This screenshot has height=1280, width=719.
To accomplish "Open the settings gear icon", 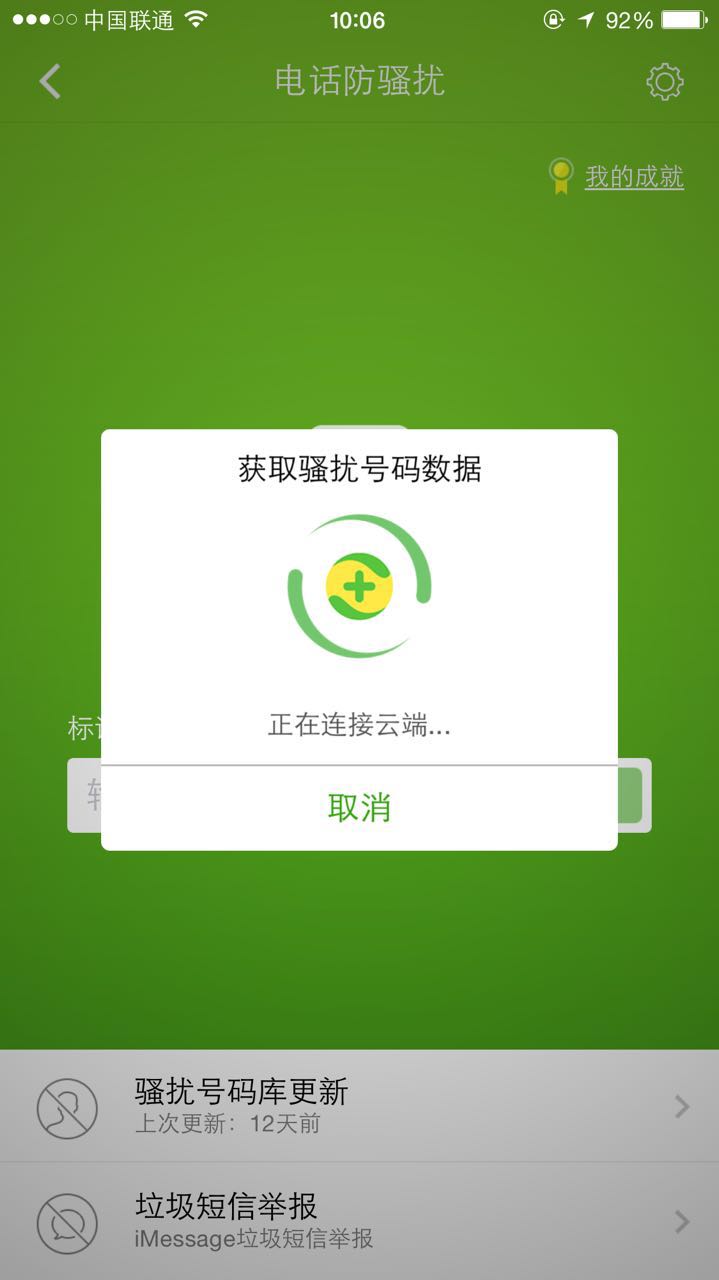I will pyautogui.click(x=665, y=81).
